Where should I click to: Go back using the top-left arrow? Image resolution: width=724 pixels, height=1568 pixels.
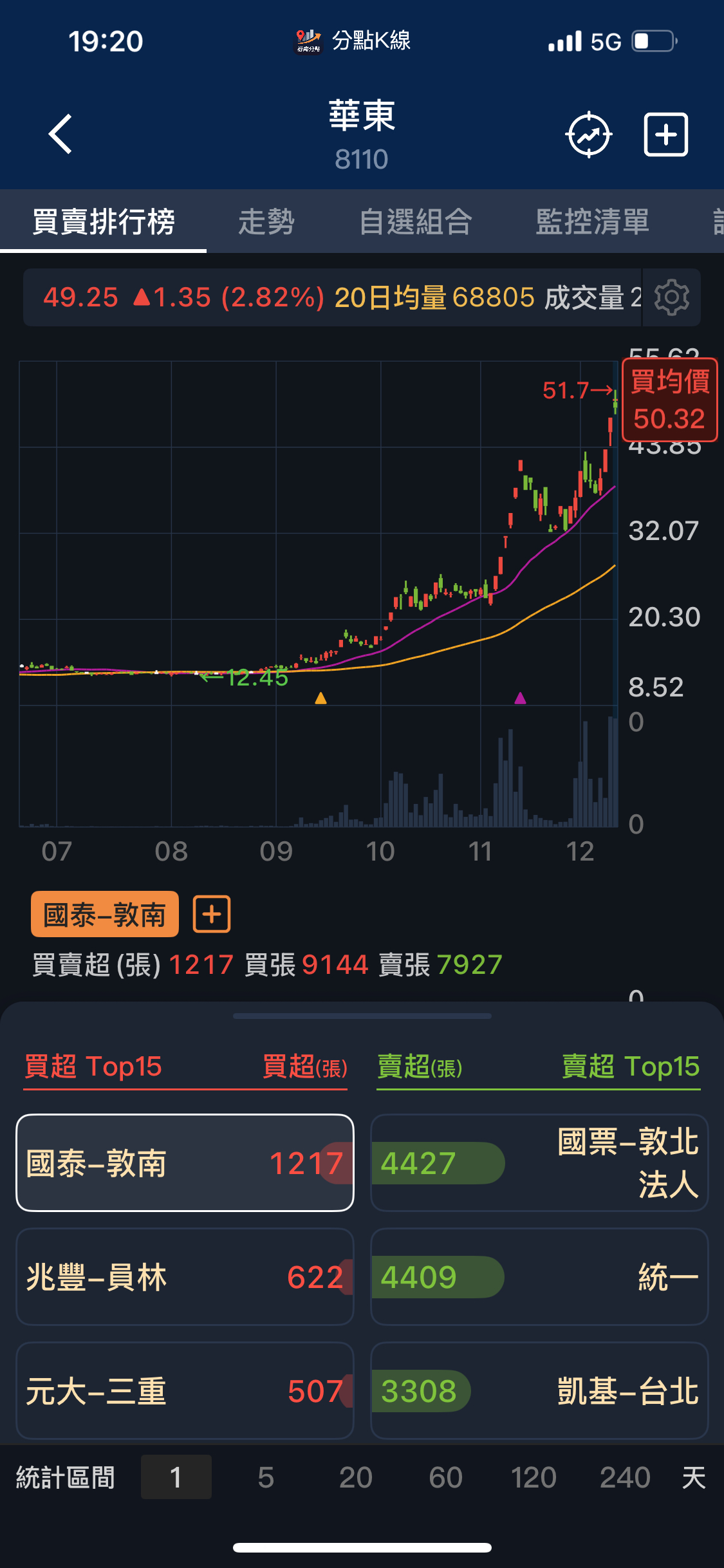(x=60, y=135)
